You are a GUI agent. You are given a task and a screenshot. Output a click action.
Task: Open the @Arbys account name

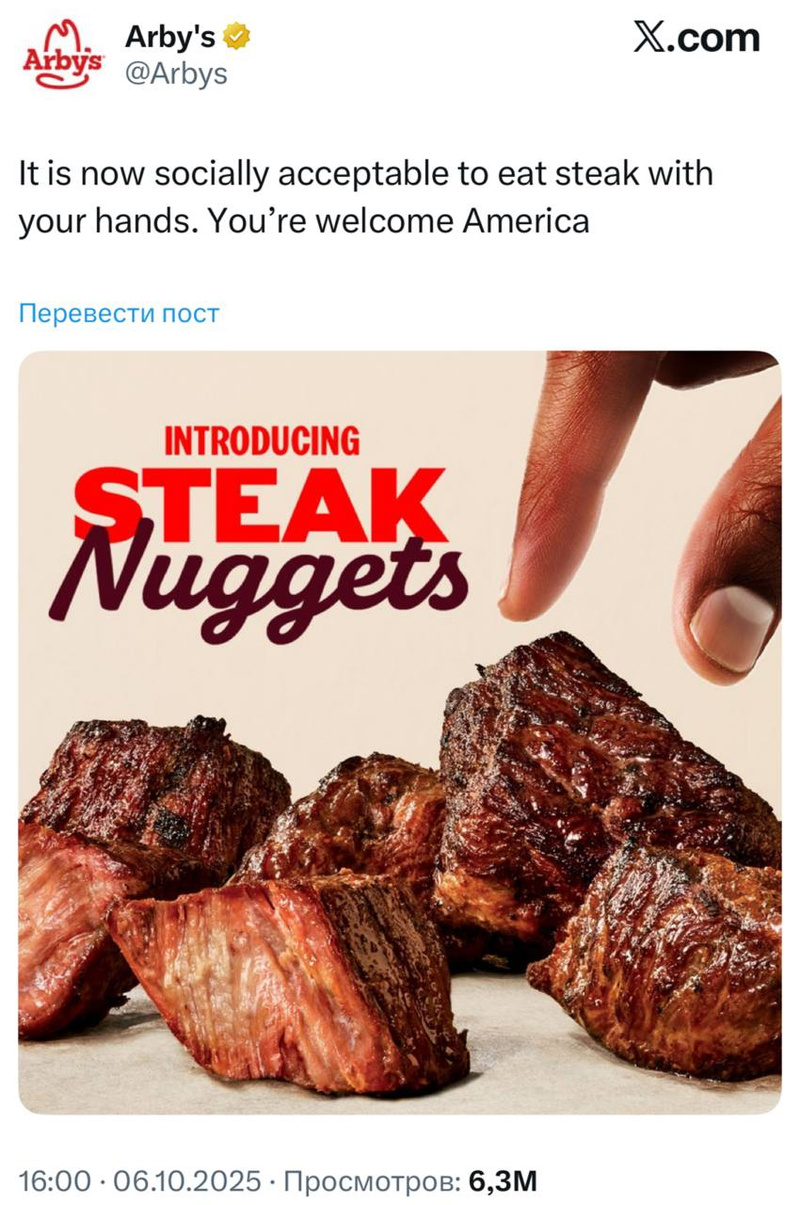click(176, 73)
